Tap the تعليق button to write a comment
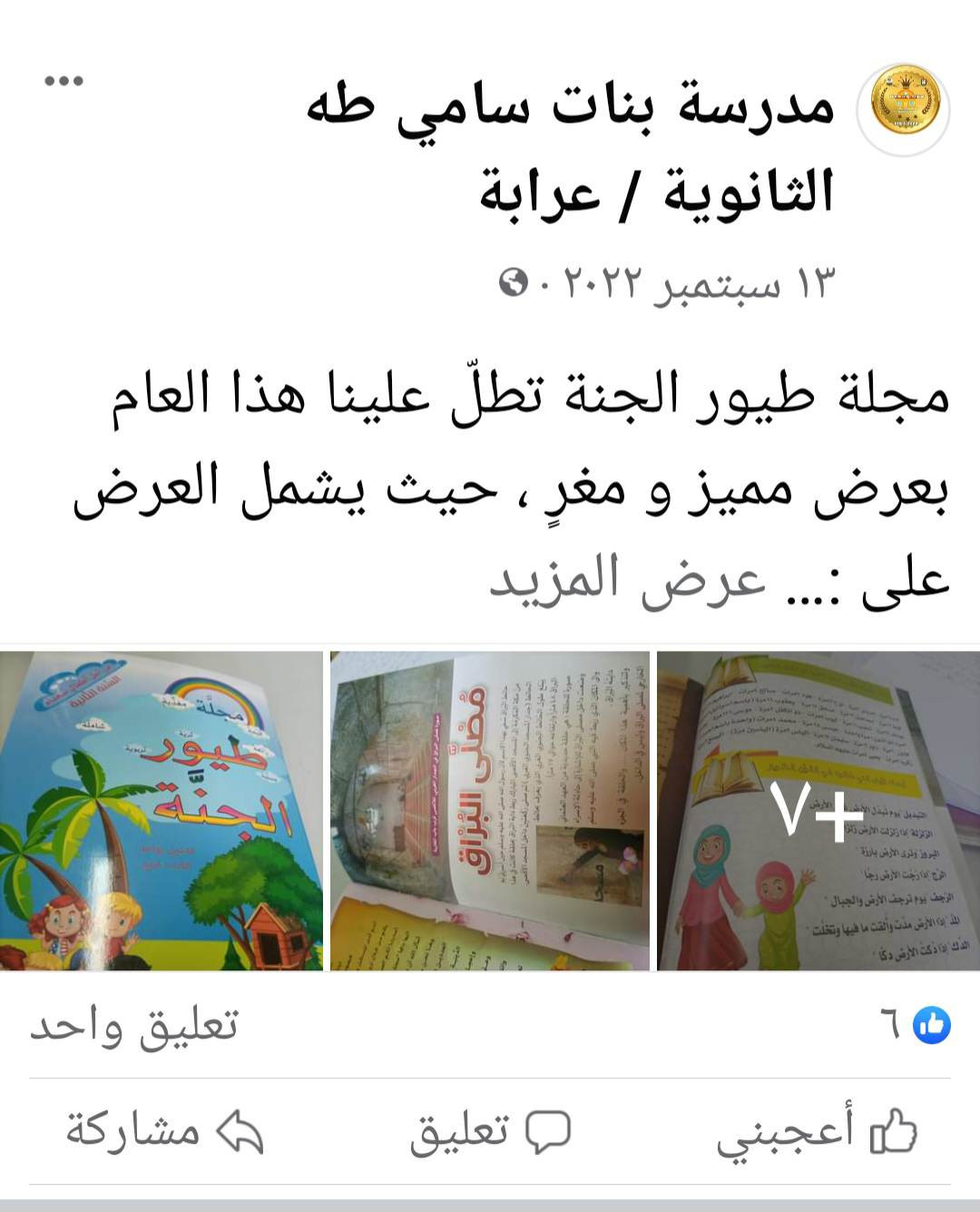This screenshot has width=980, height=1212. pos(490,1132)
